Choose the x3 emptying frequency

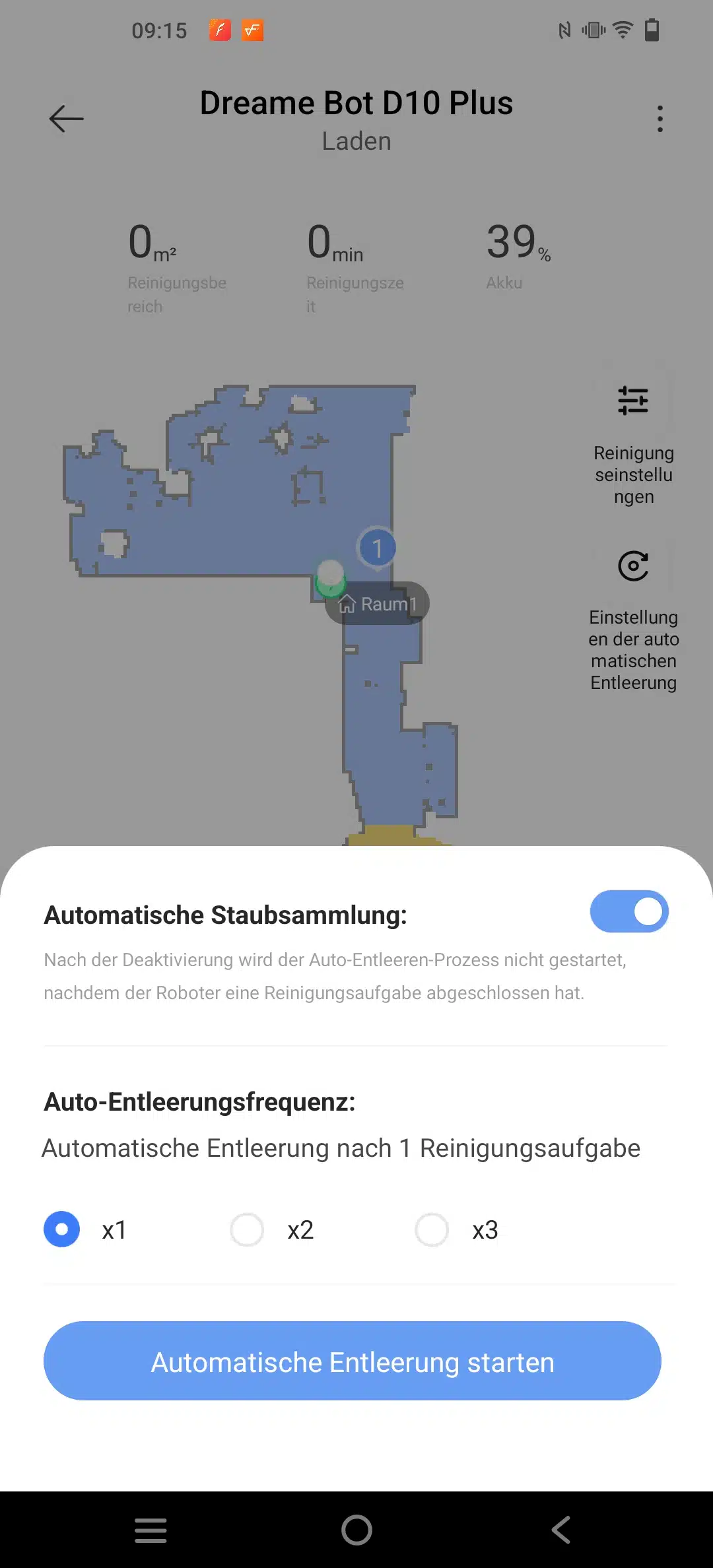pos(432,1229)
